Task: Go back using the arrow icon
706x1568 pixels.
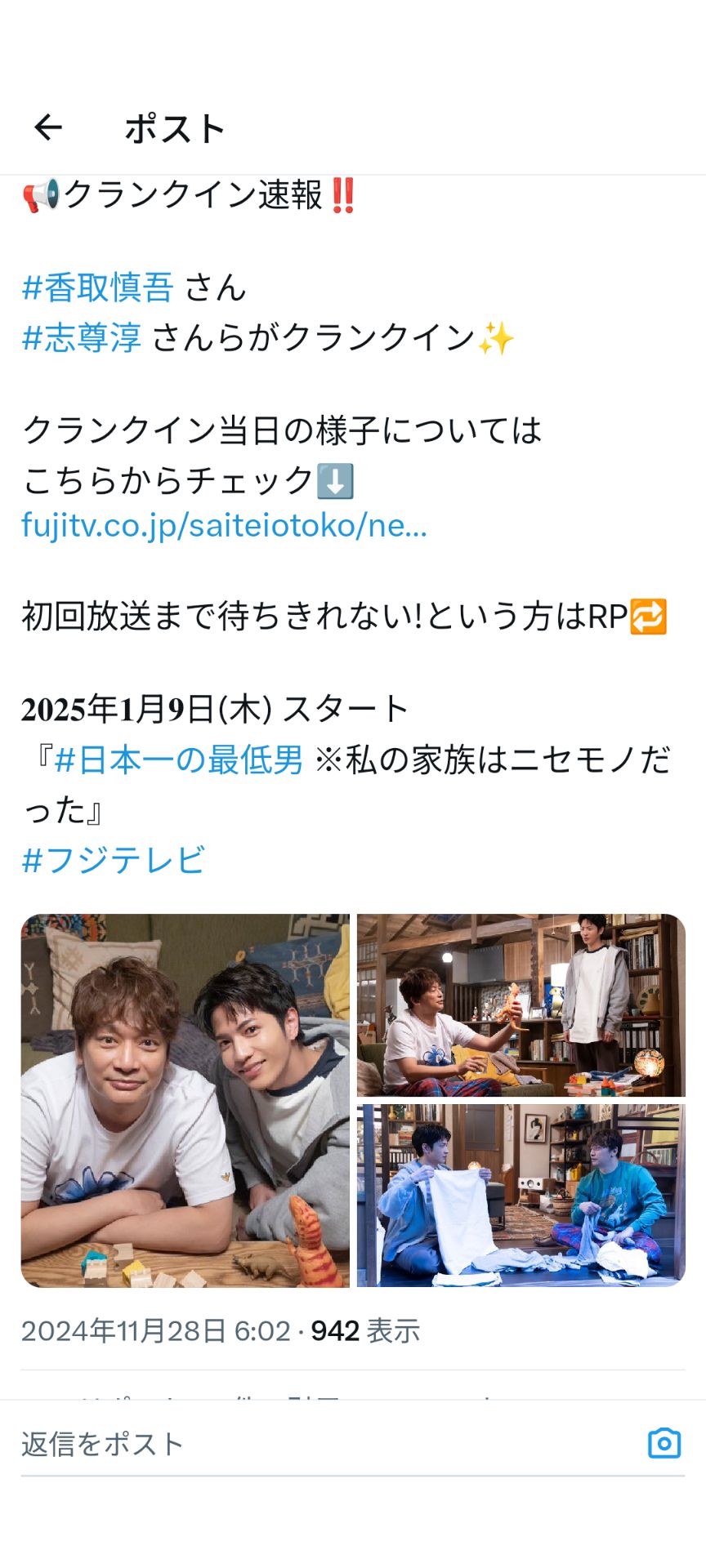Action: 48,127
